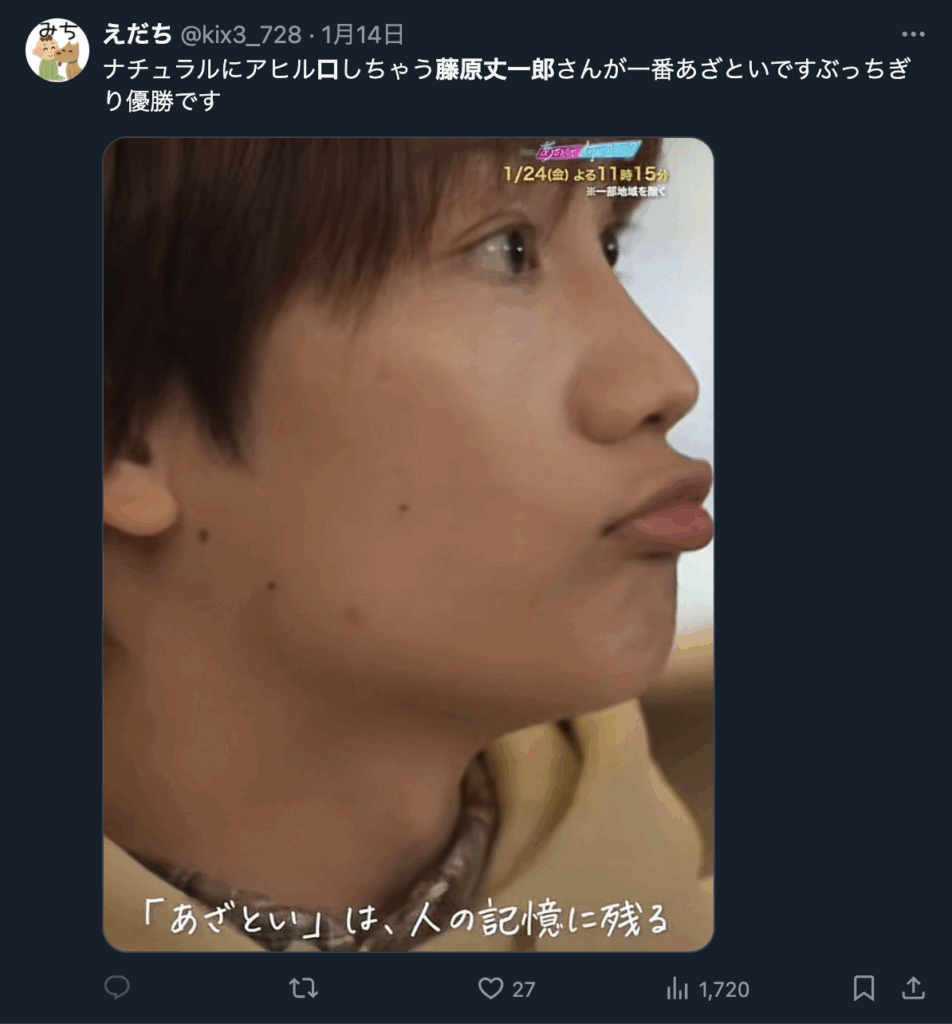Viewport: 952px width, 1024px height.
Task: Open えだち's profile avatar
Action: point(56,50)
